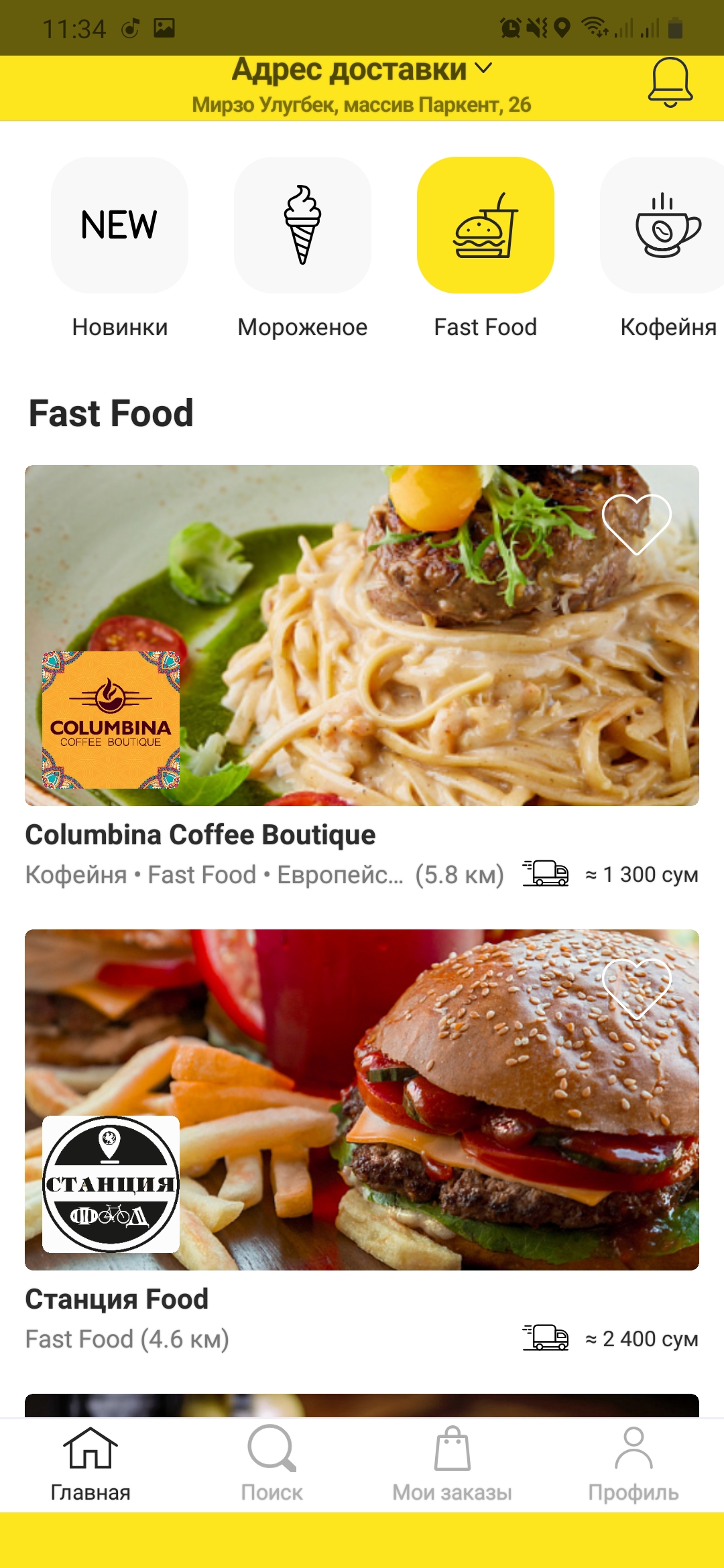Favorite the Станция Food restaurant
The image size is (724, 1568).
click(x=636, y=988)
